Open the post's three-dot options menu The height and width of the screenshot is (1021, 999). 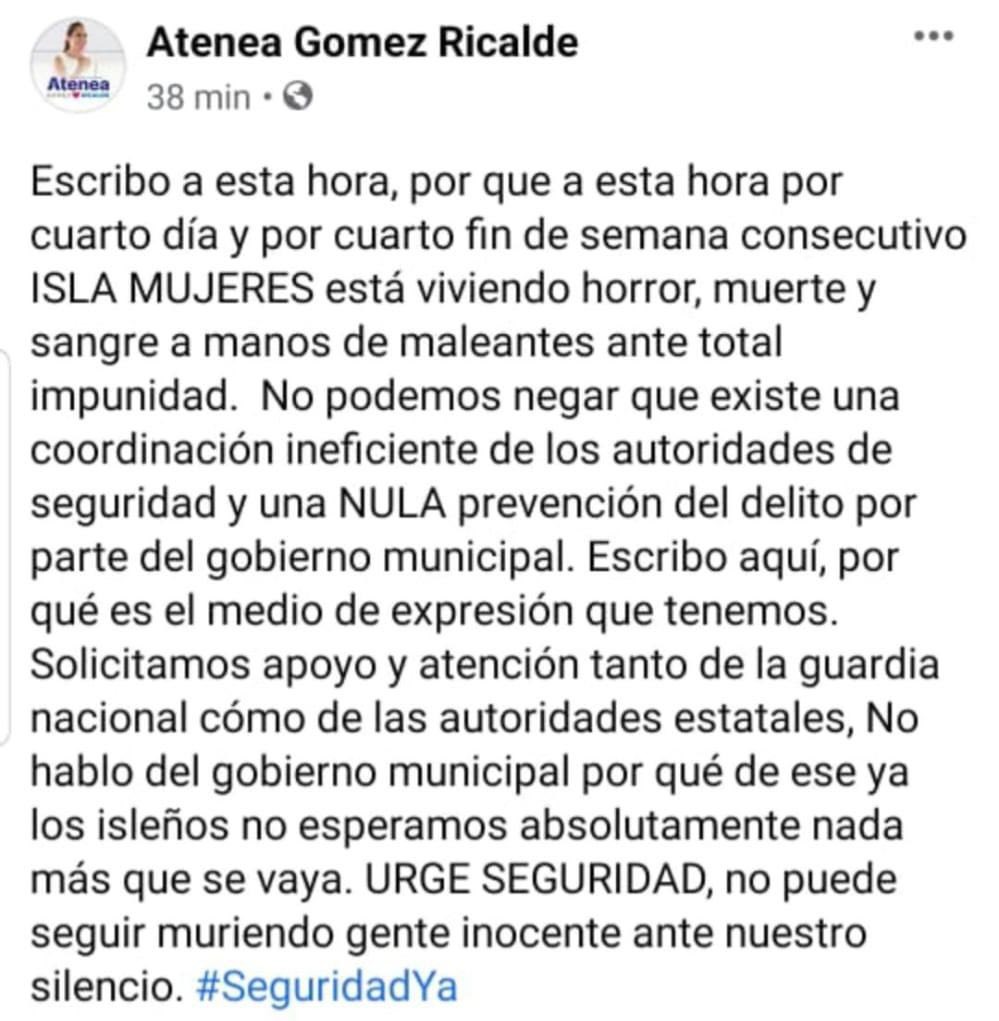[934, 36]
